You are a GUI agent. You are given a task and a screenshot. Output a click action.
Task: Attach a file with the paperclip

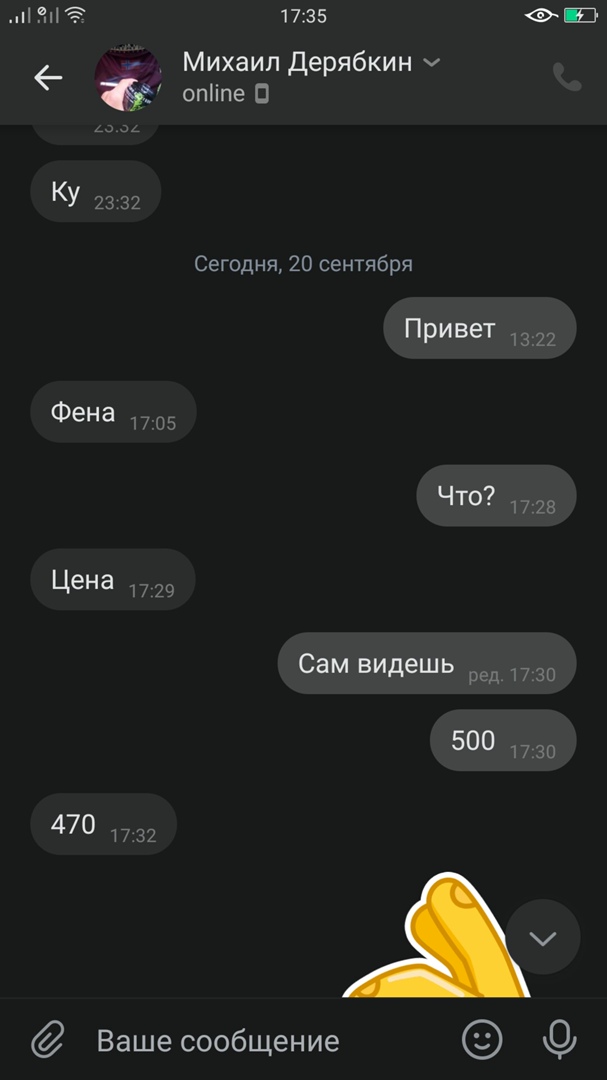(46, 1040)
